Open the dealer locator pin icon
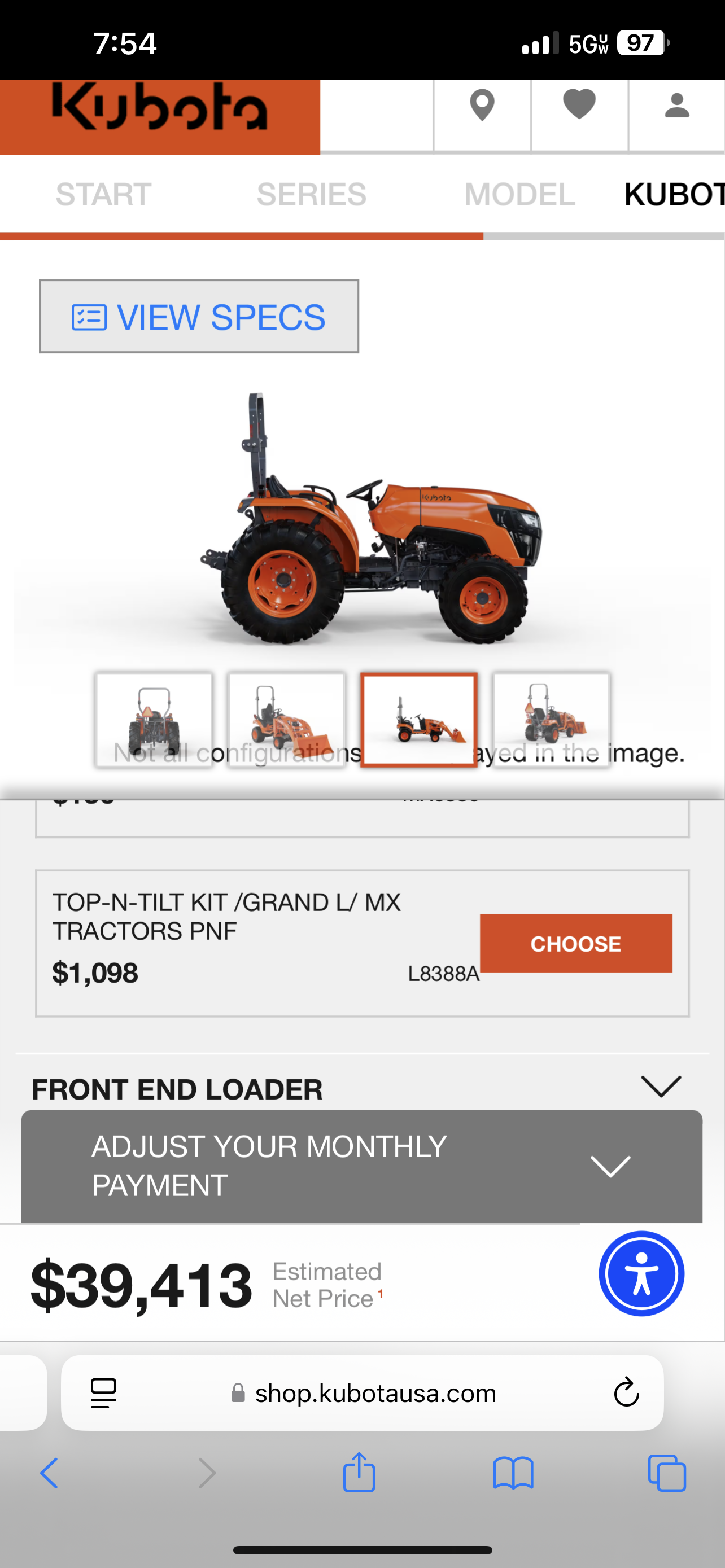The width and height of the screenshot is (725, 1568). tap(482, 106)
